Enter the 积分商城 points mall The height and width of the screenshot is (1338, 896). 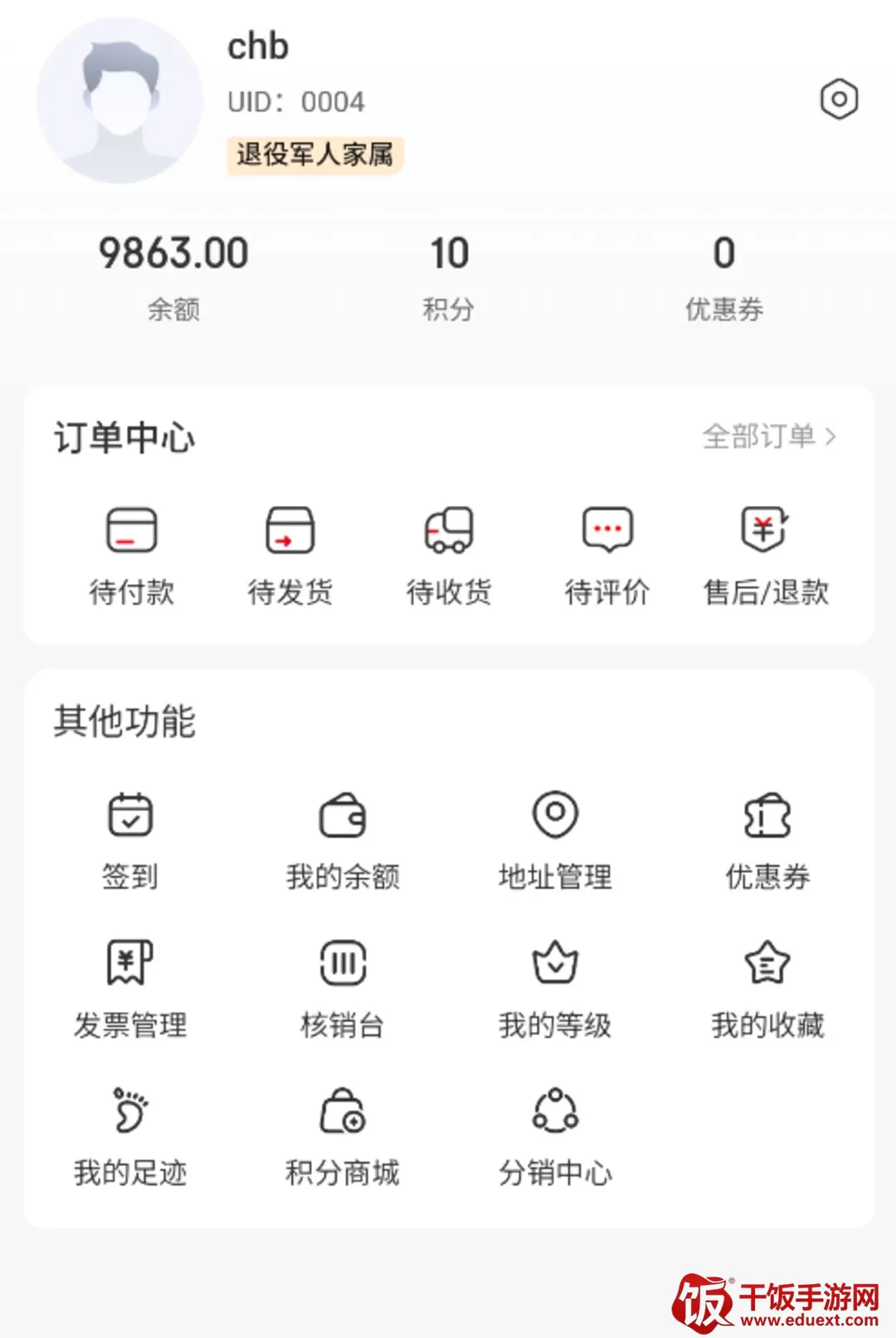[343, 1137]
